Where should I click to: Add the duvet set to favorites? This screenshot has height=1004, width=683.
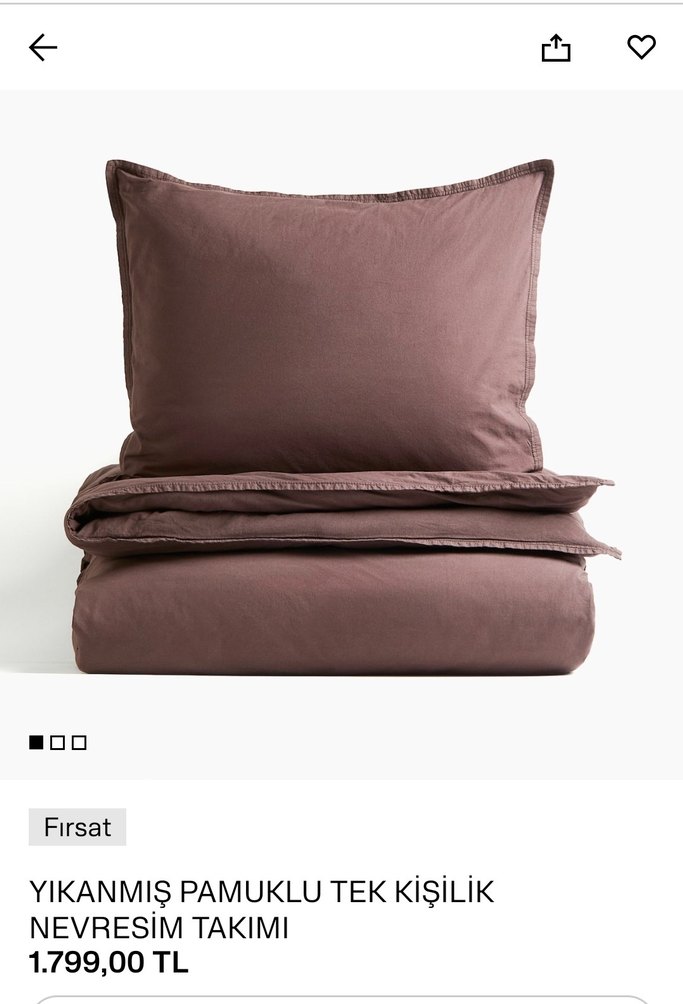[x=641, y=47]
